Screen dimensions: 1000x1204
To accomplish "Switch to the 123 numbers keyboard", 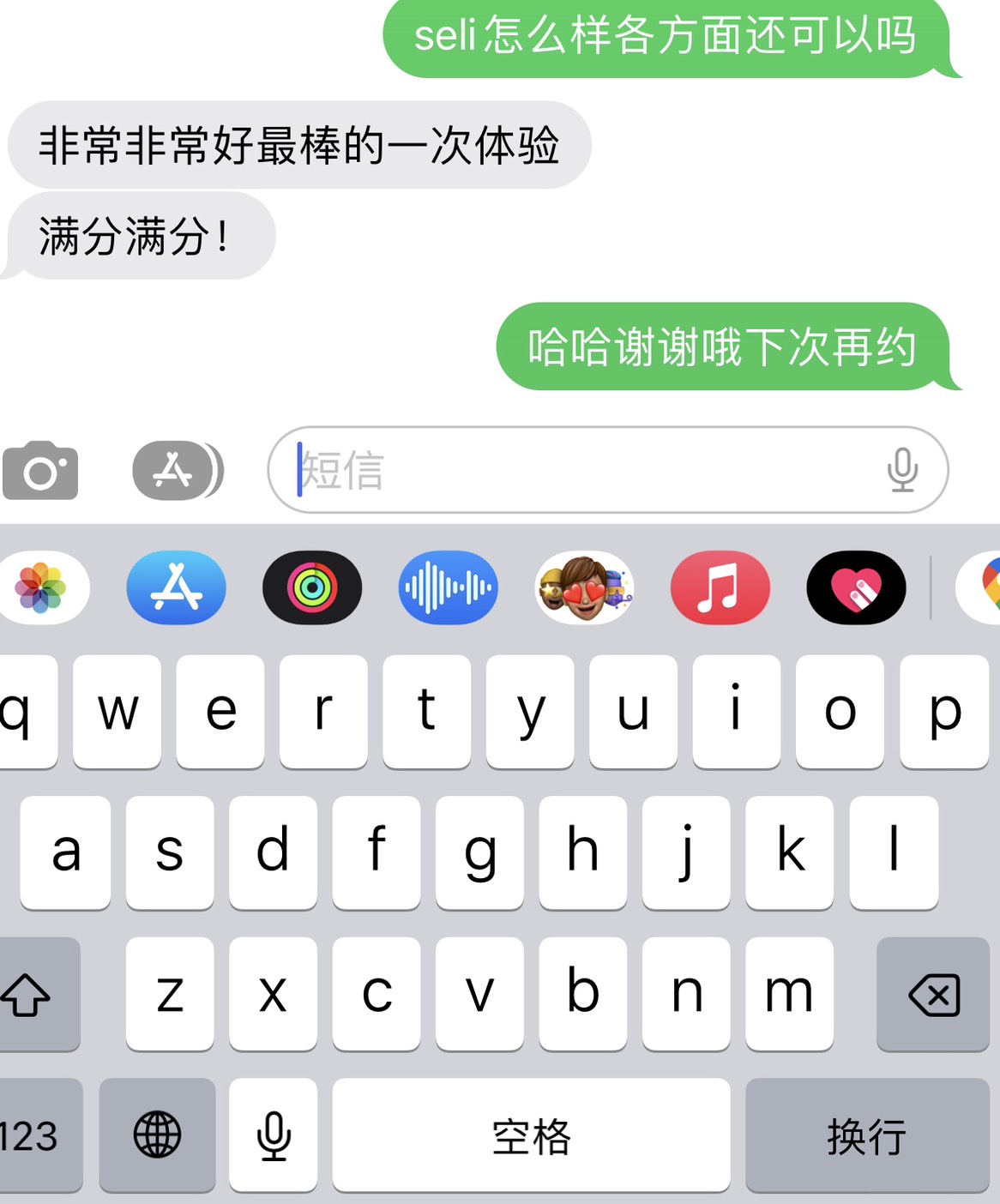I will [34, 1135].
